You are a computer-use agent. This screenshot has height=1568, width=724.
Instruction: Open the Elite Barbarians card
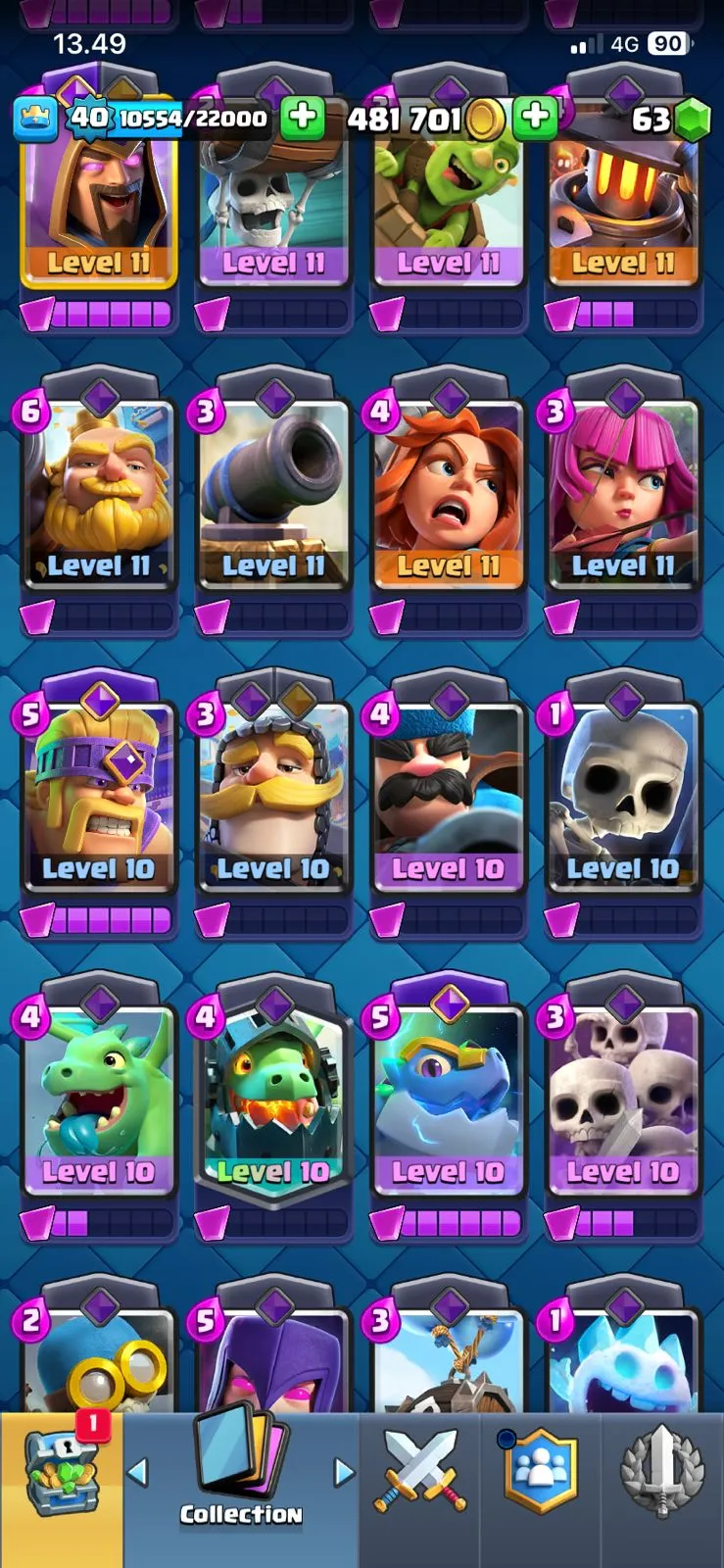98,796
